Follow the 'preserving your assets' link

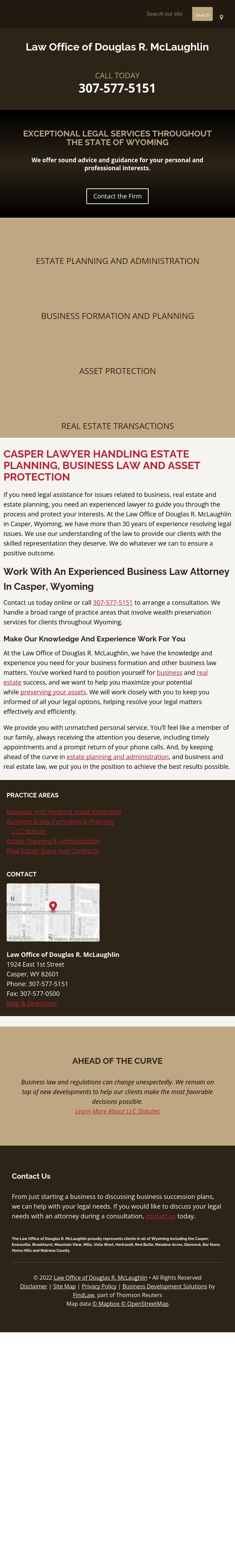(x=53, y=692)
